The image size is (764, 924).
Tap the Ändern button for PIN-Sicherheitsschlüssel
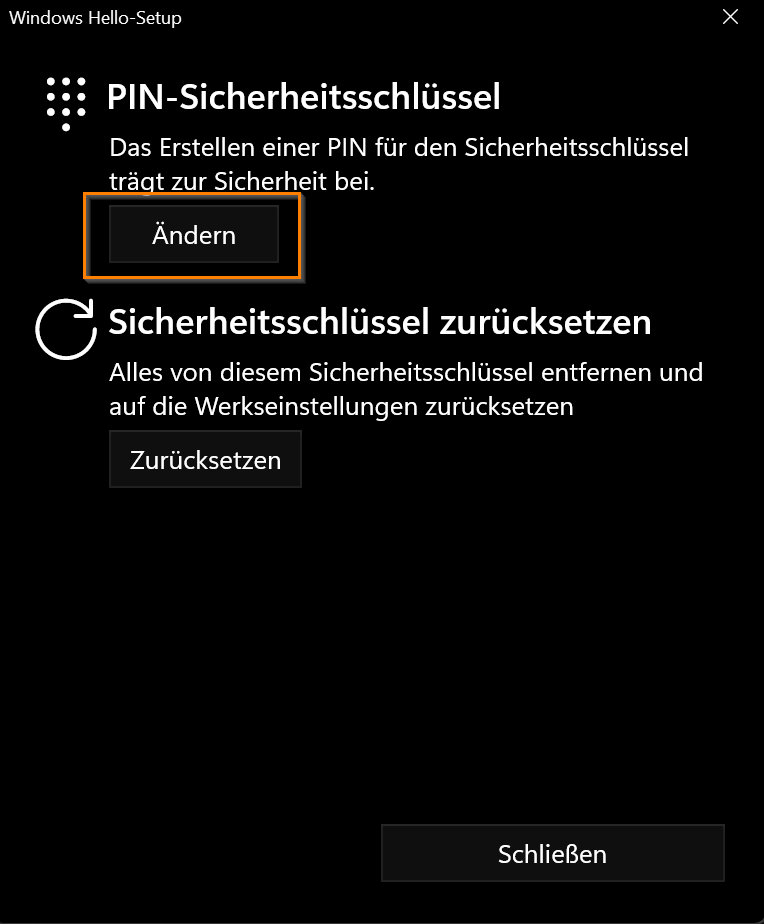193,235
